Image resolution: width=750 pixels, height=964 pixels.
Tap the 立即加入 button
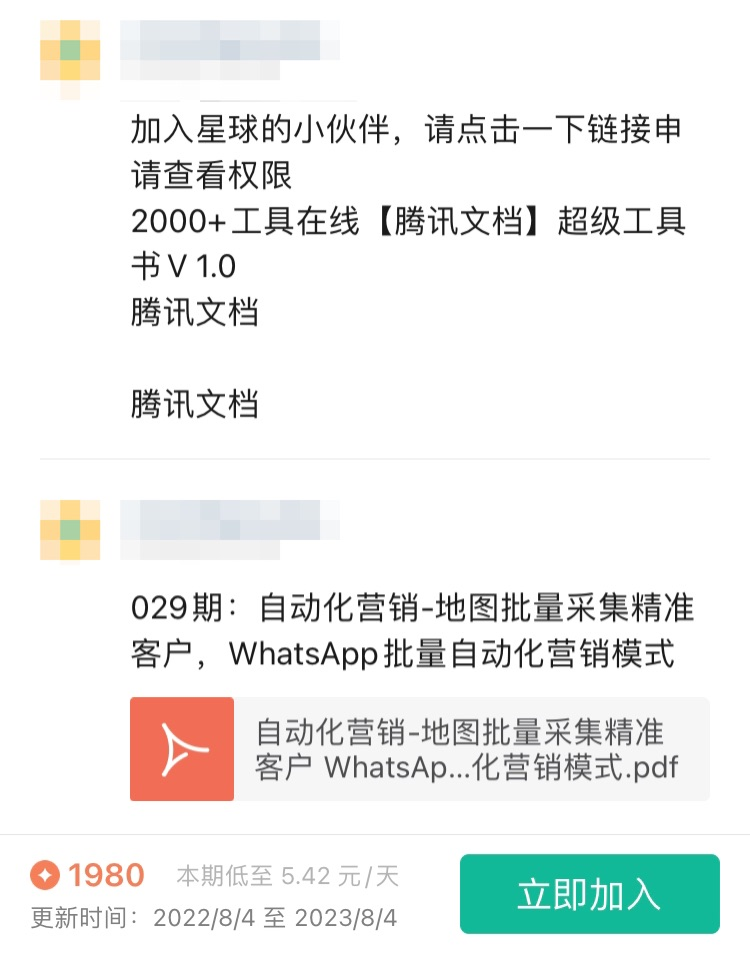589,894
